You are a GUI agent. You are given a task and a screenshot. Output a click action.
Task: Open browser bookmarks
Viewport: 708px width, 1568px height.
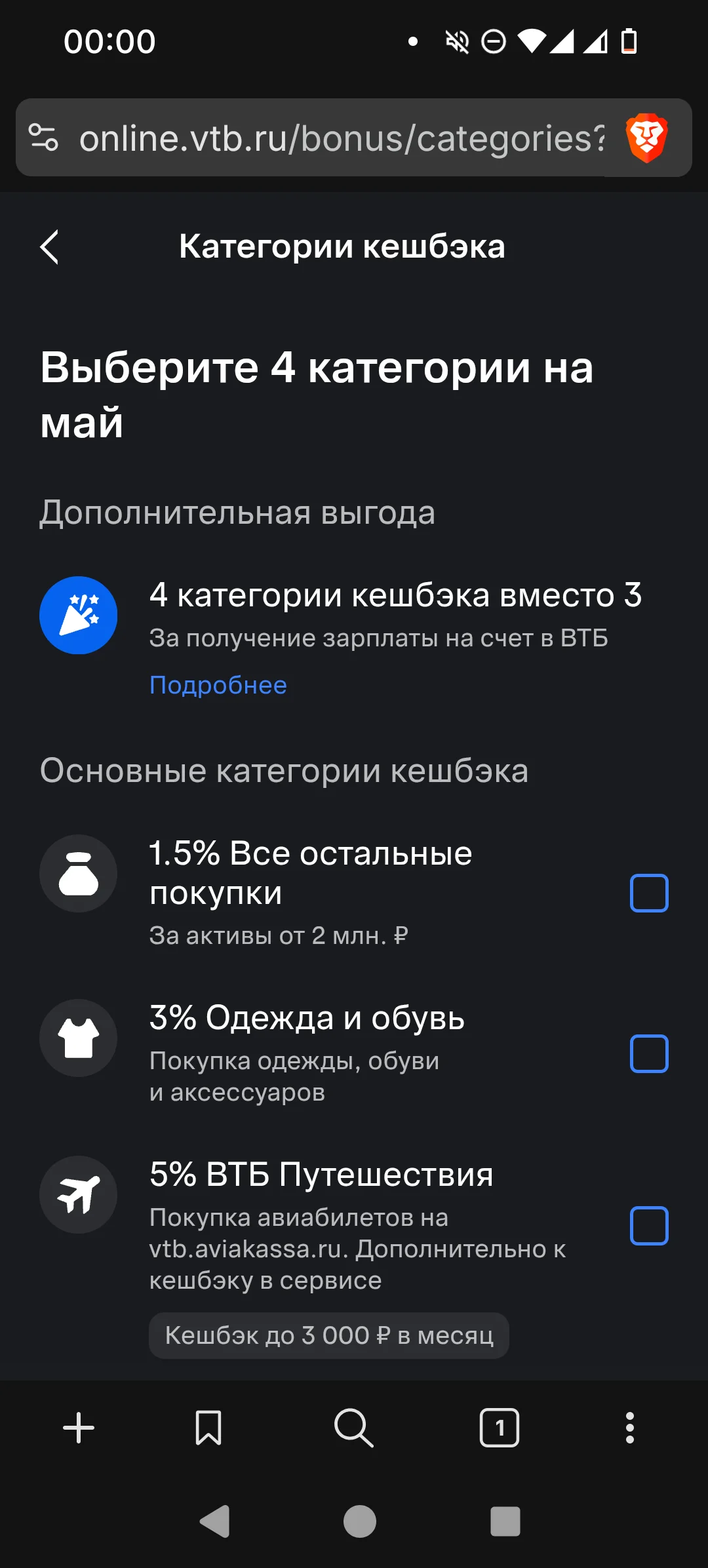point(208,1428)
